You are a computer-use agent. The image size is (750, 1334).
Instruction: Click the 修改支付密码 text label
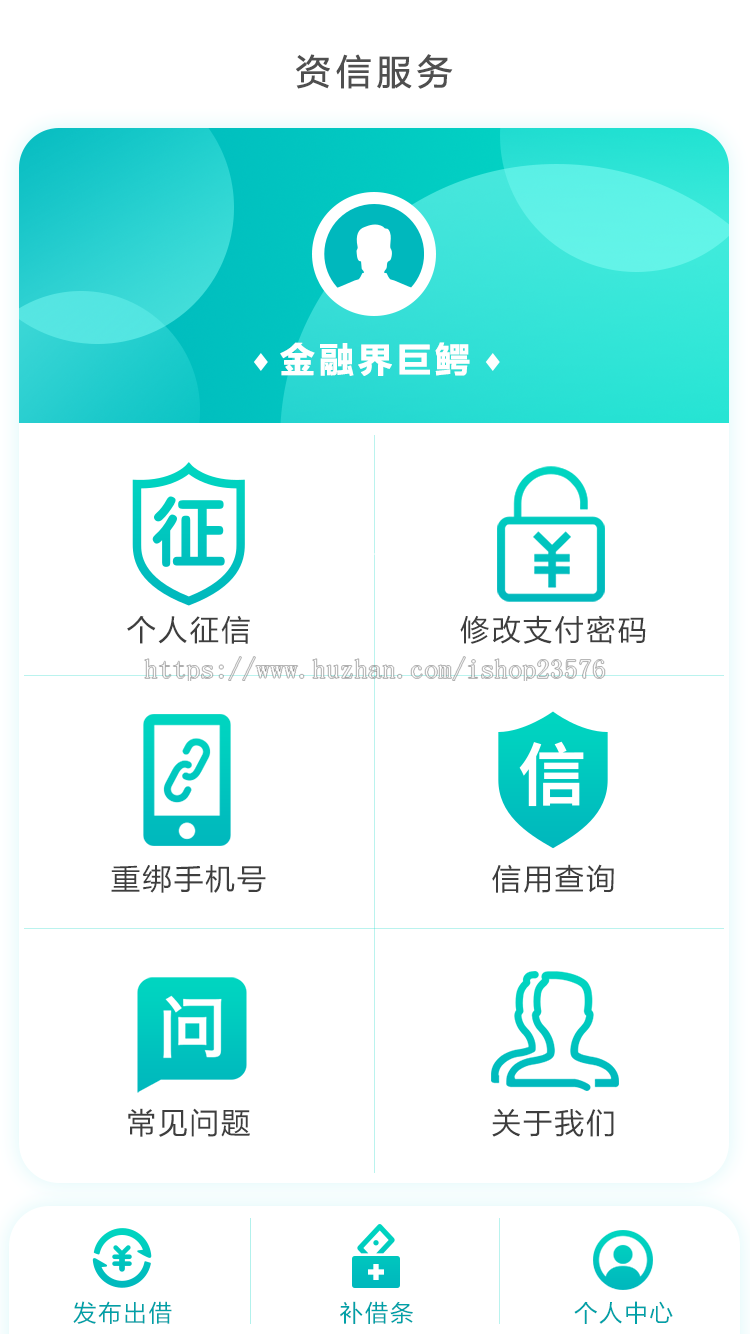[551, 628]
